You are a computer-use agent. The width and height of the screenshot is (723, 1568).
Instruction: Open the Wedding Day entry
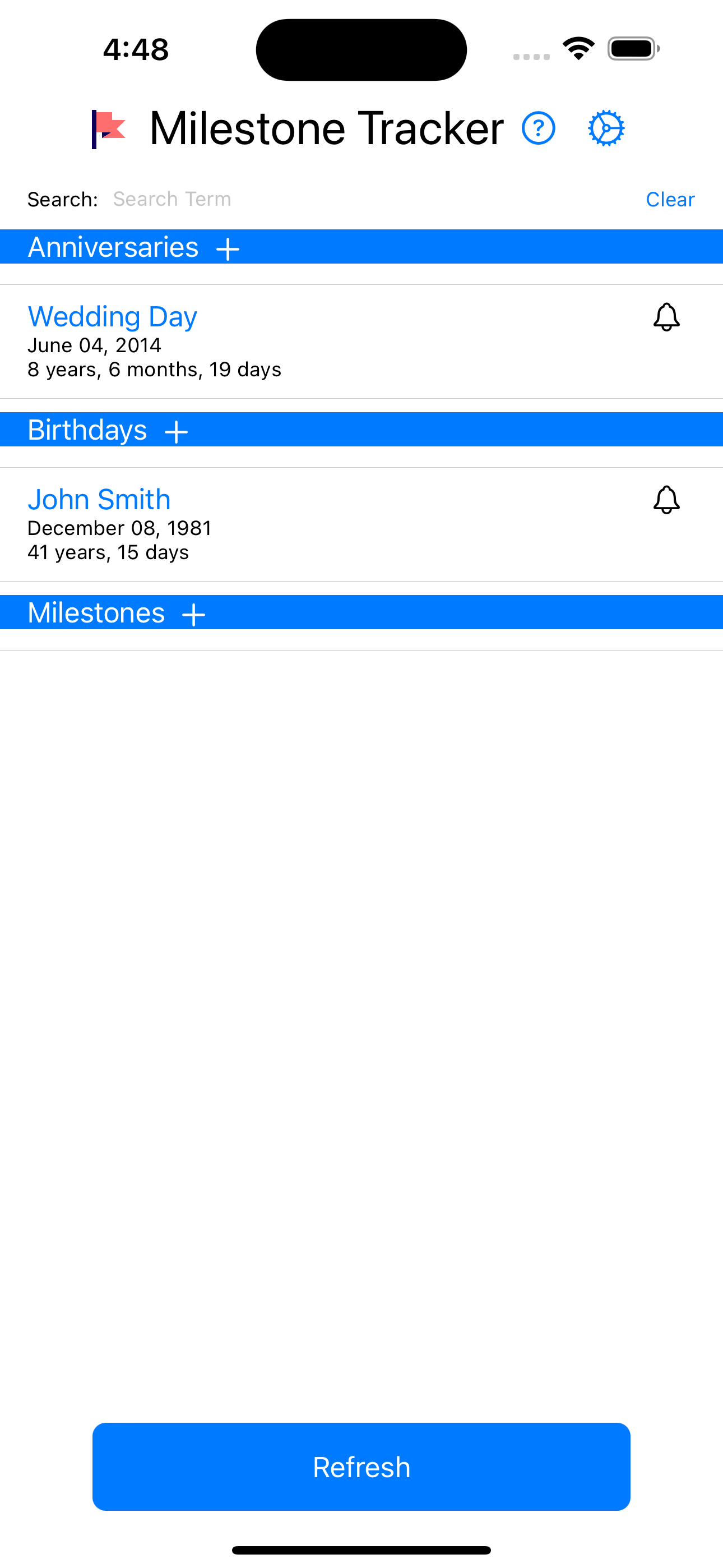pyautogui.click(x=112, y=316)
